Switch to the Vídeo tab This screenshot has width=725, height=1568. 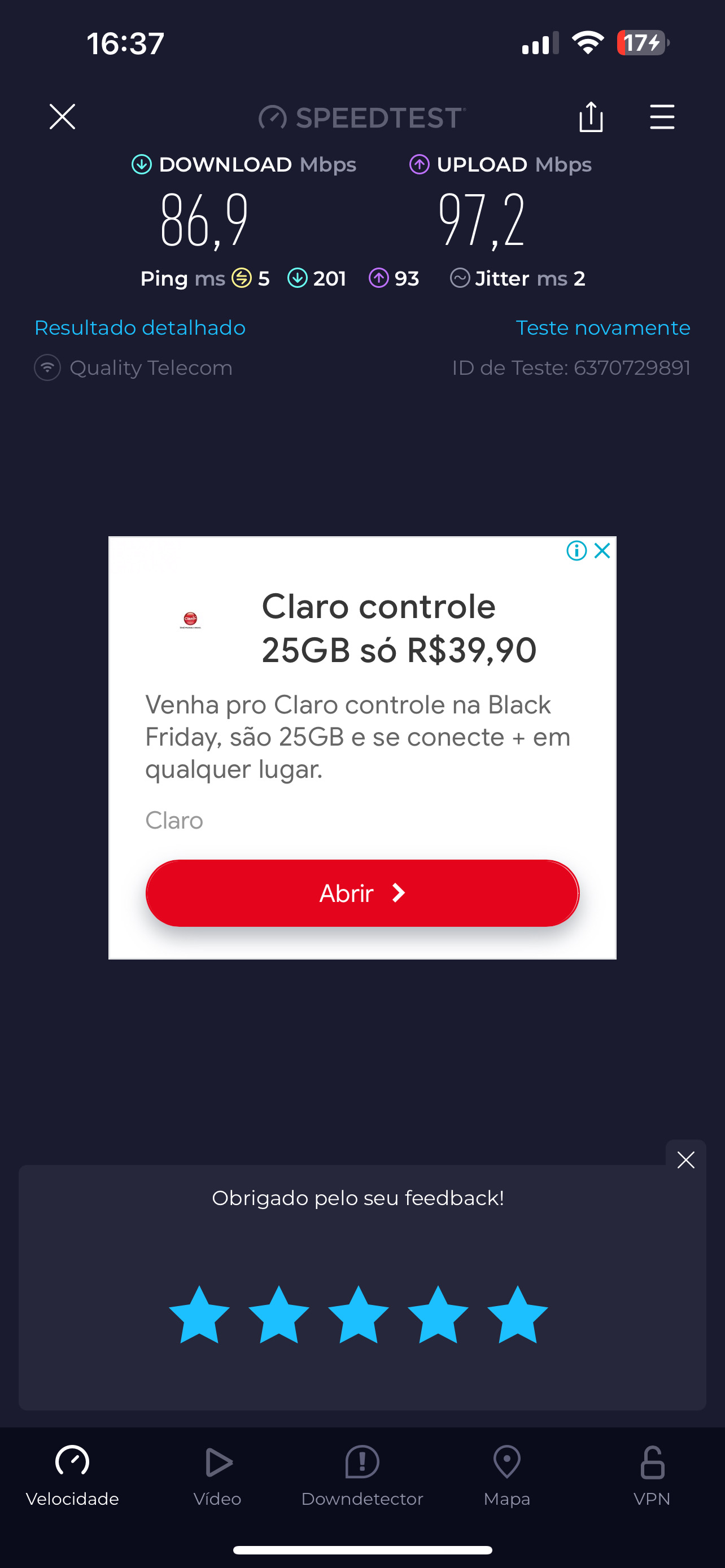coord(217,1474)
